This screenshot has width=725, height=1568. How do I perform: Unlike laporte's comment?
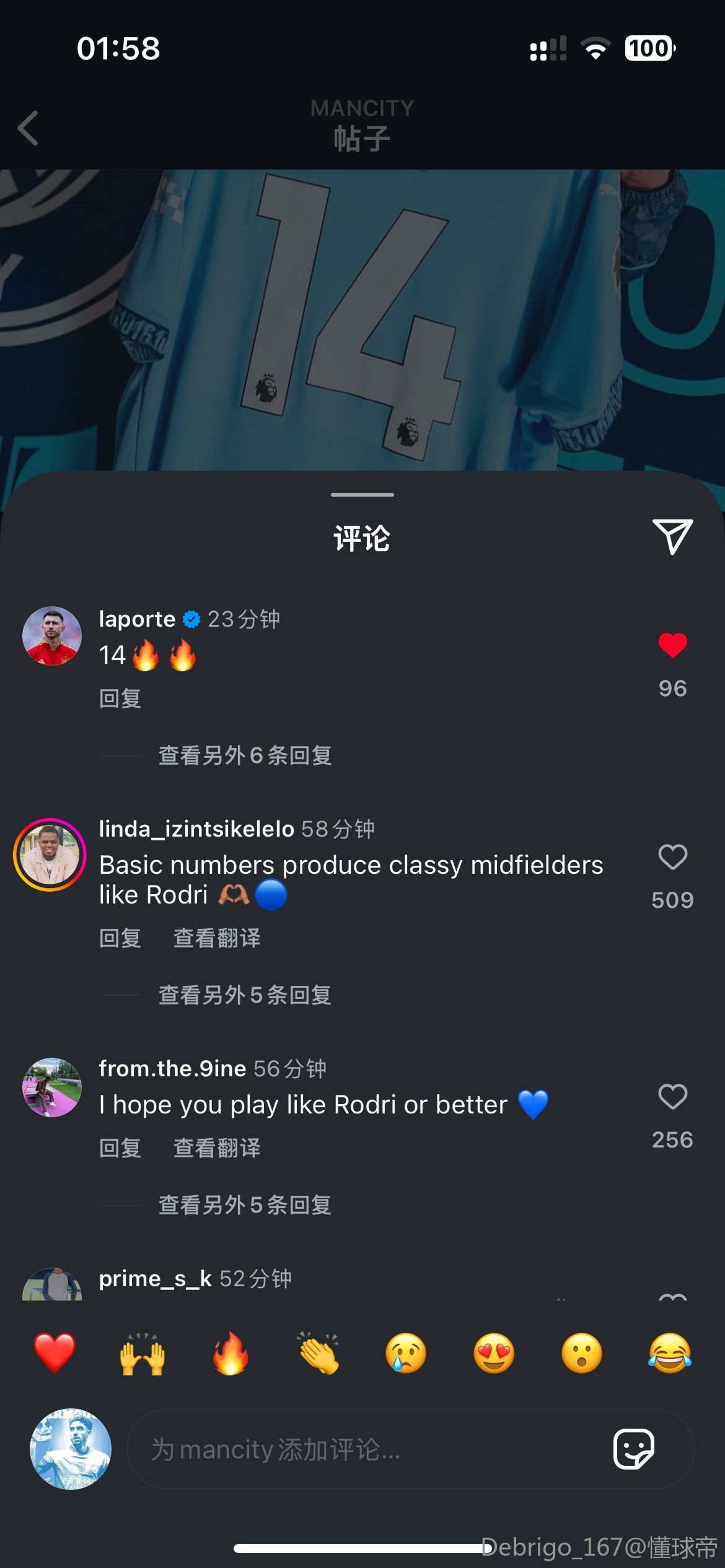pyautogui.click(x=672, y=645)
